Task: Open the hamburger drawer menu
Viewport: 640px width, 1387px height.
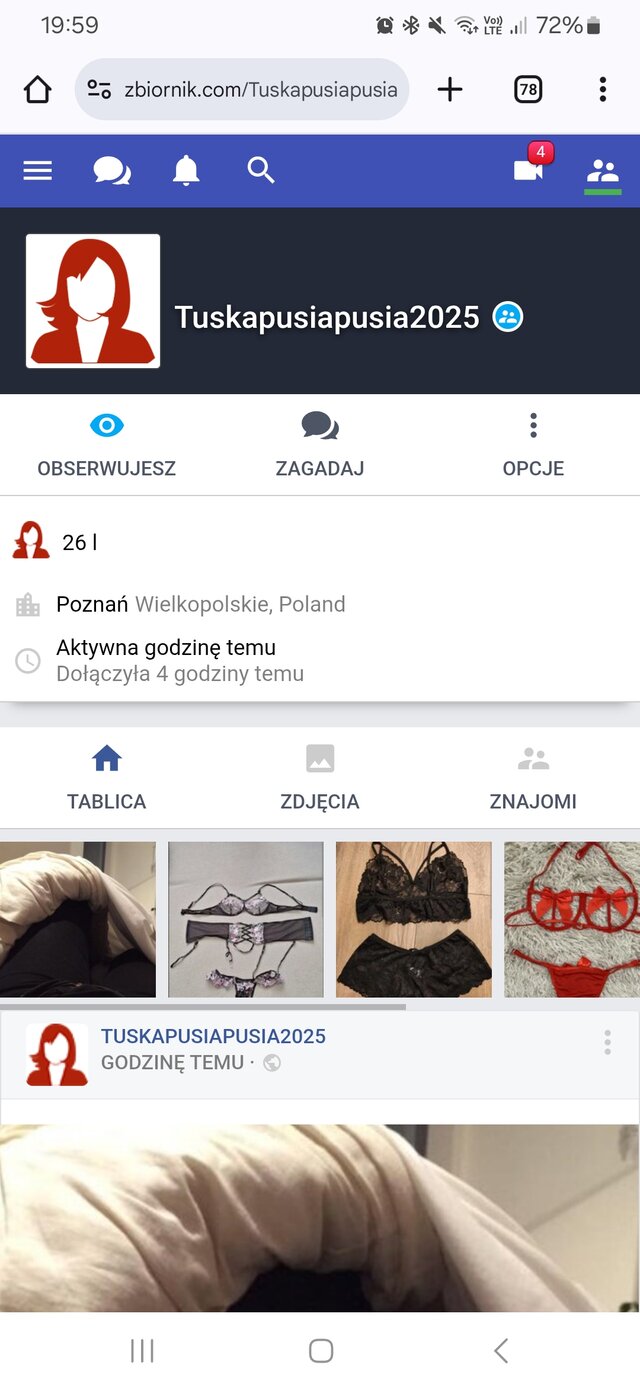Action: [x=37, y=171]
